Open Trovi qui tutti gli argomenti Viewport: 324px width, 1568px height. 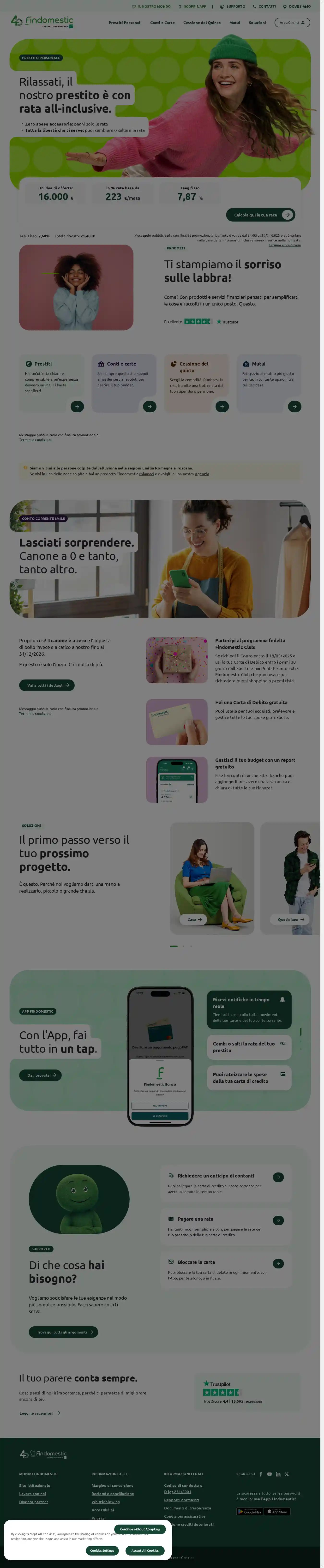pos(63,1332)
